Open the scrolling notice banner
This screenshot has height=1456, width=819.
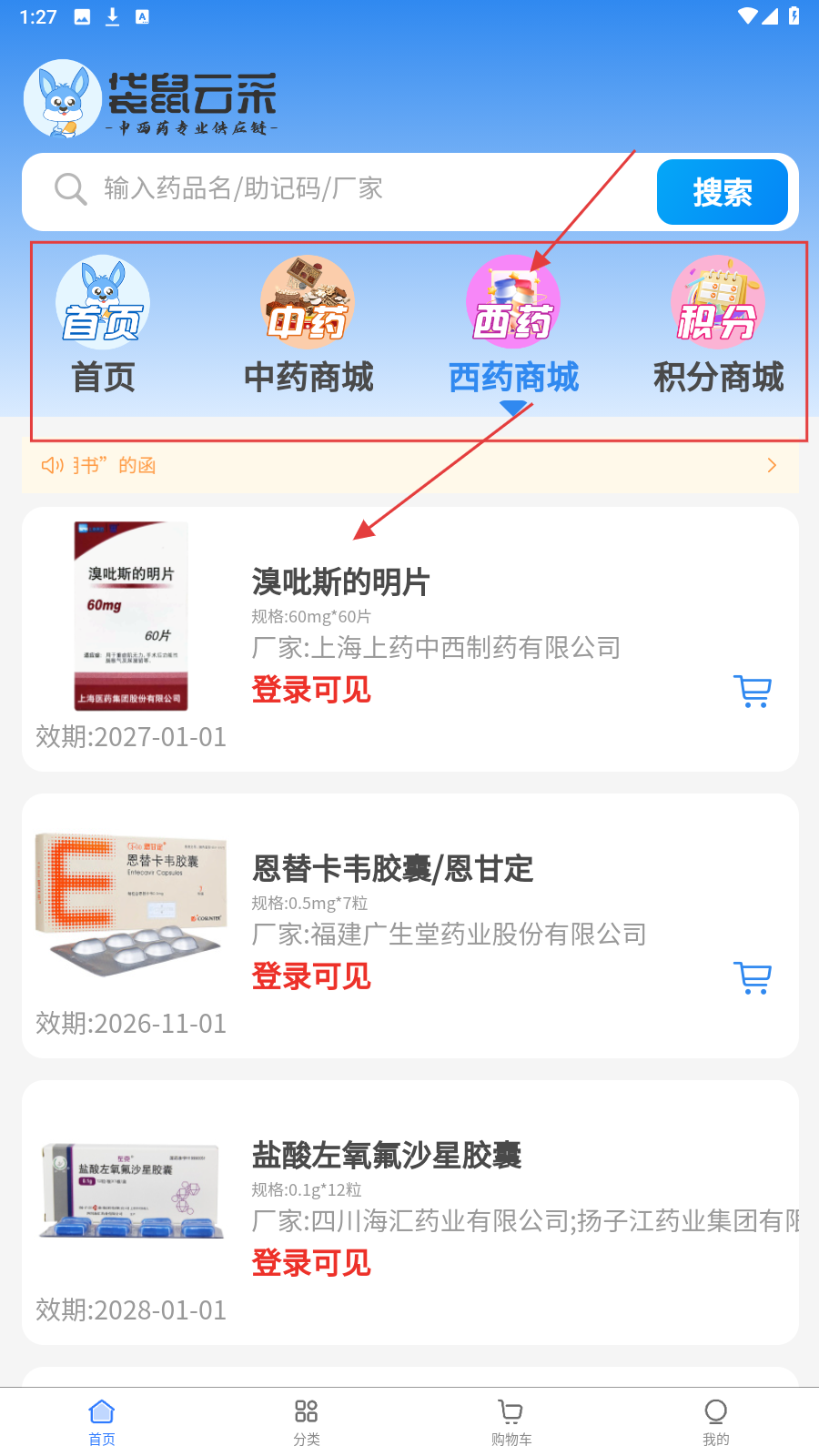pyautogui.click(x=409, y=466)
